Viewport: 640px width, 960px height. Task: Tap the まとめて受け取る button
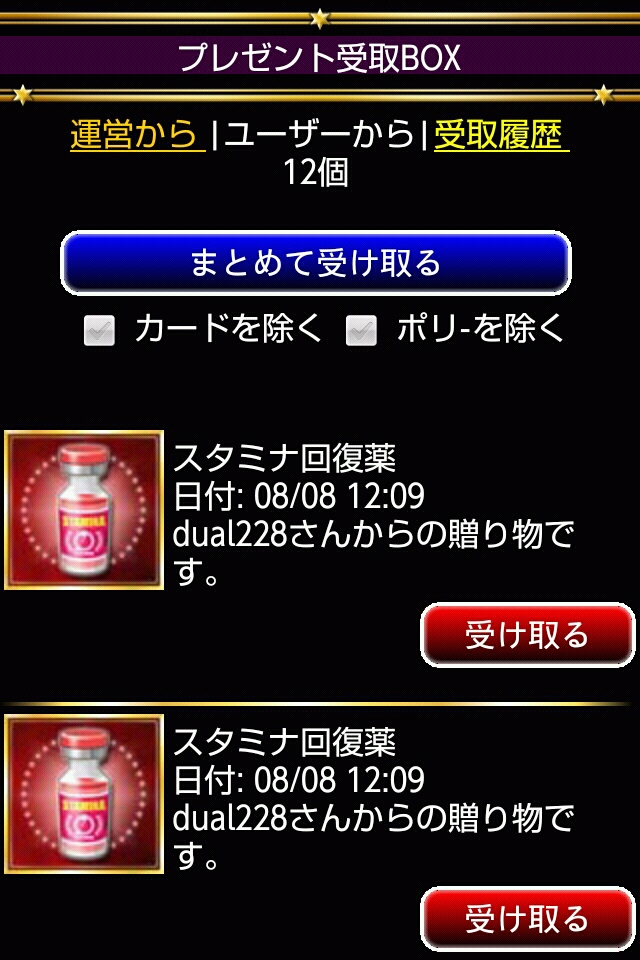pos(316,263)
